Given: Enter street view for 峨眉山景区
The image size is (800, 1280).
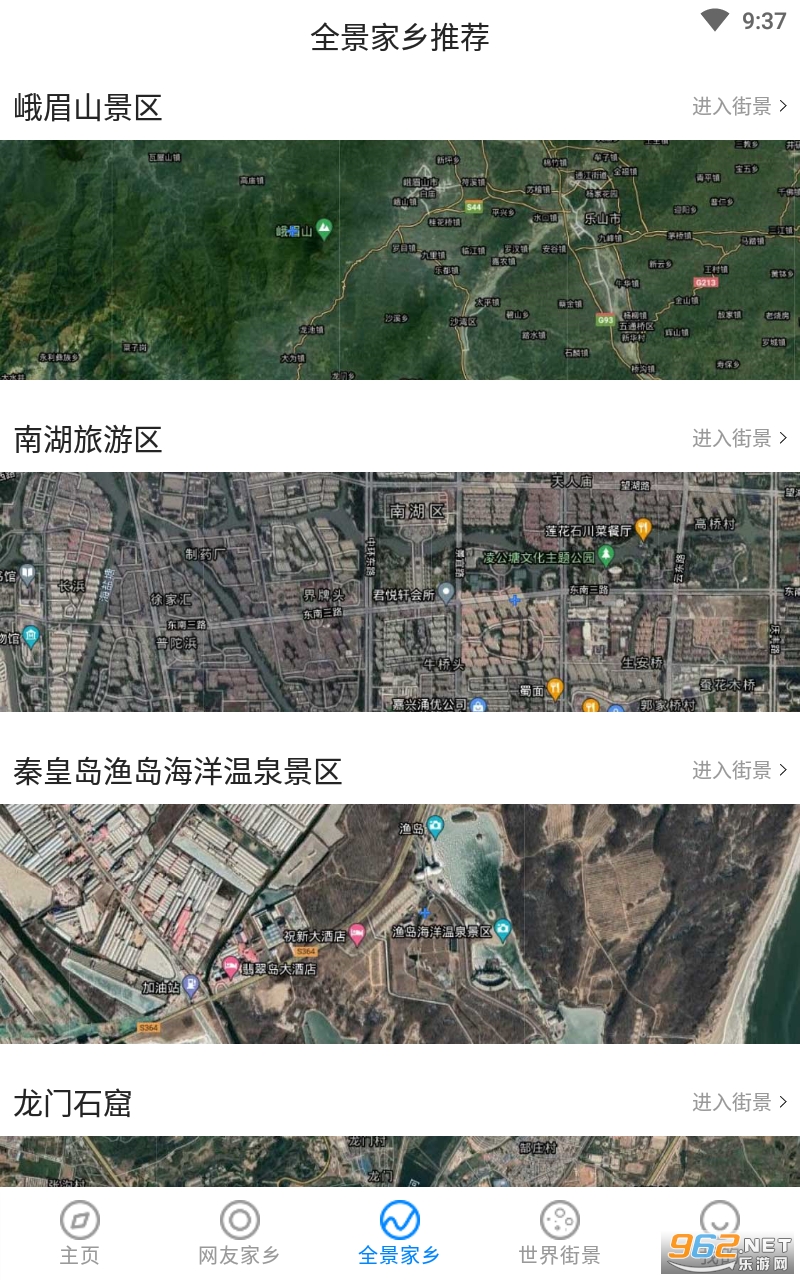Looking at the screenshot, I should 739,106.
